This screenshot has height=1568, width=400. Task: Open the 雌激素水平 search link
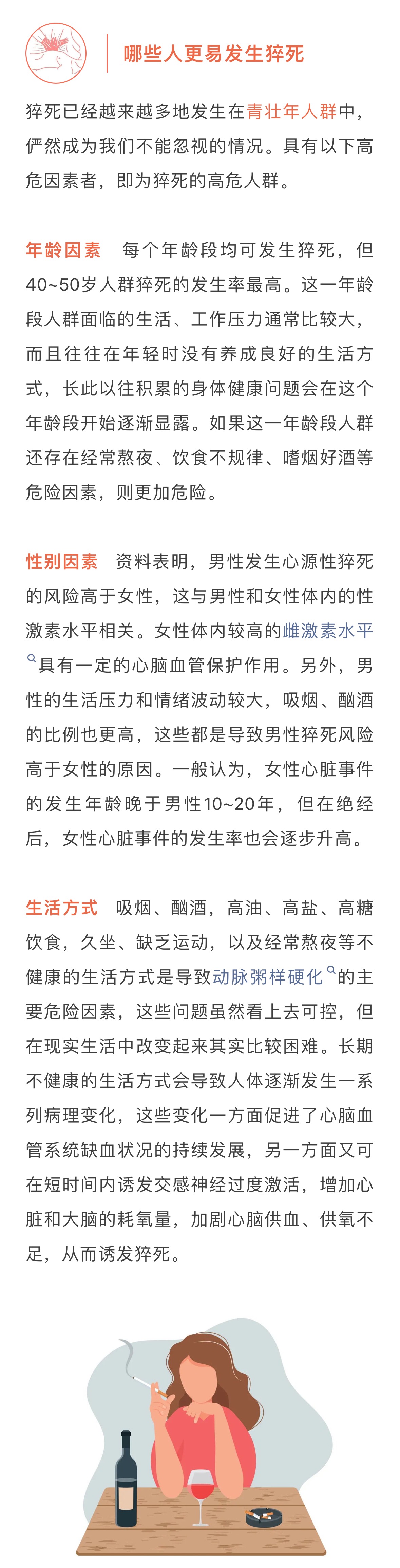pyautogui.click(x=327, y=631)
